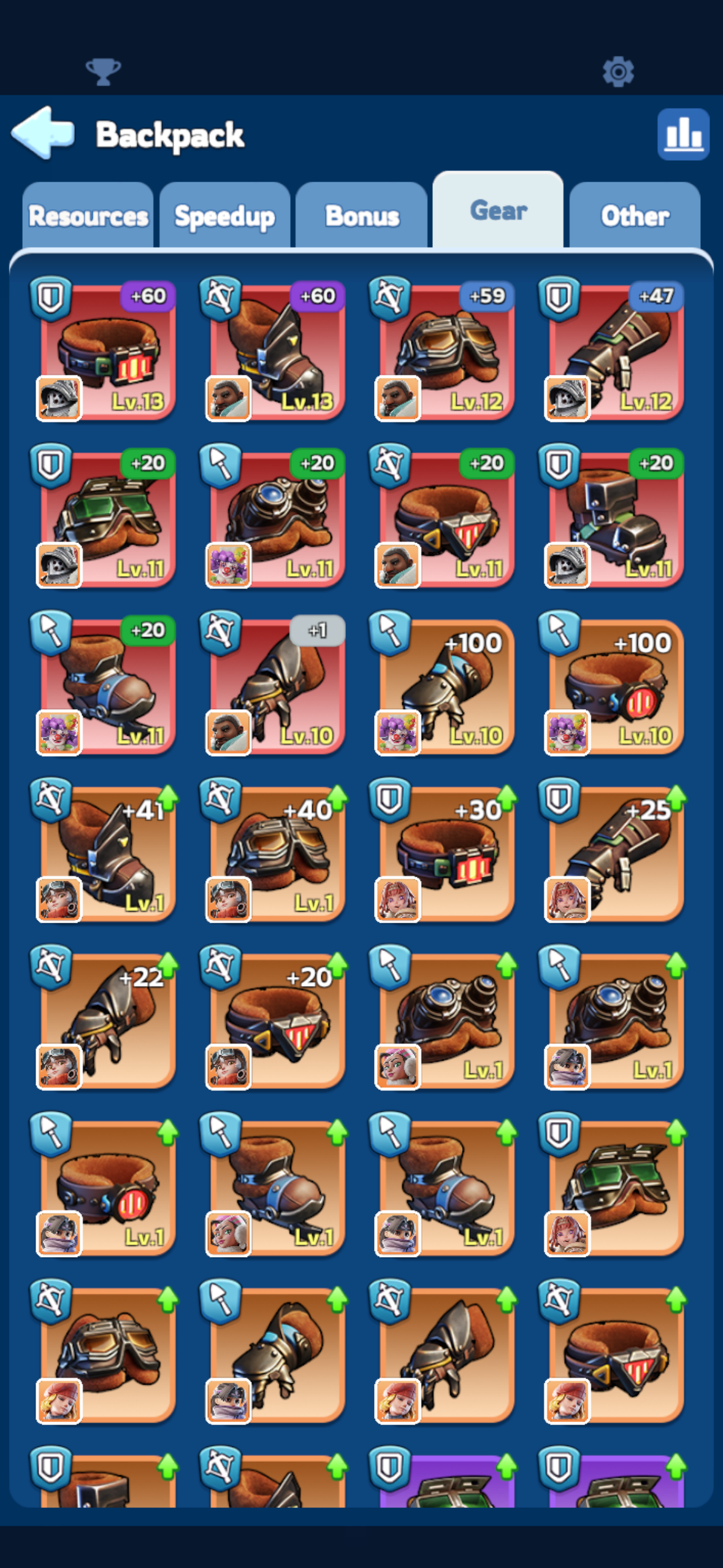Screen dimensions: 723x1568
Task: Switch to the Resources tab
Action: click(88, 215)
